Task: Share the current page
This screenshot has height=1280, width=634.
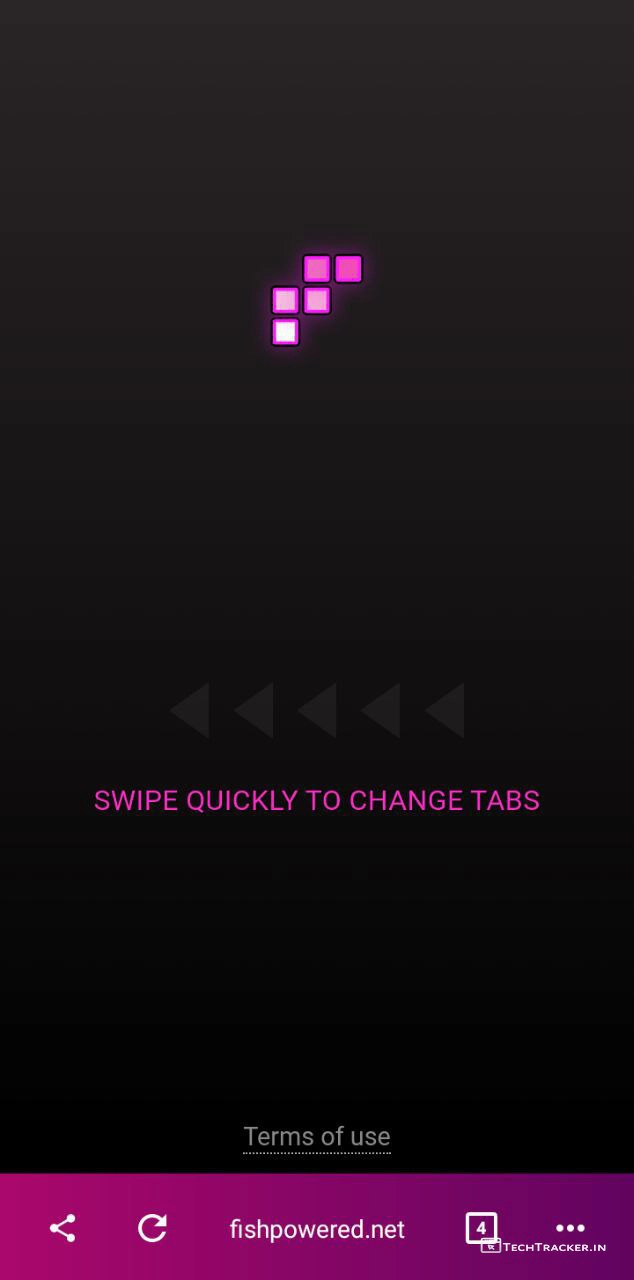Action: point(62,1228)
